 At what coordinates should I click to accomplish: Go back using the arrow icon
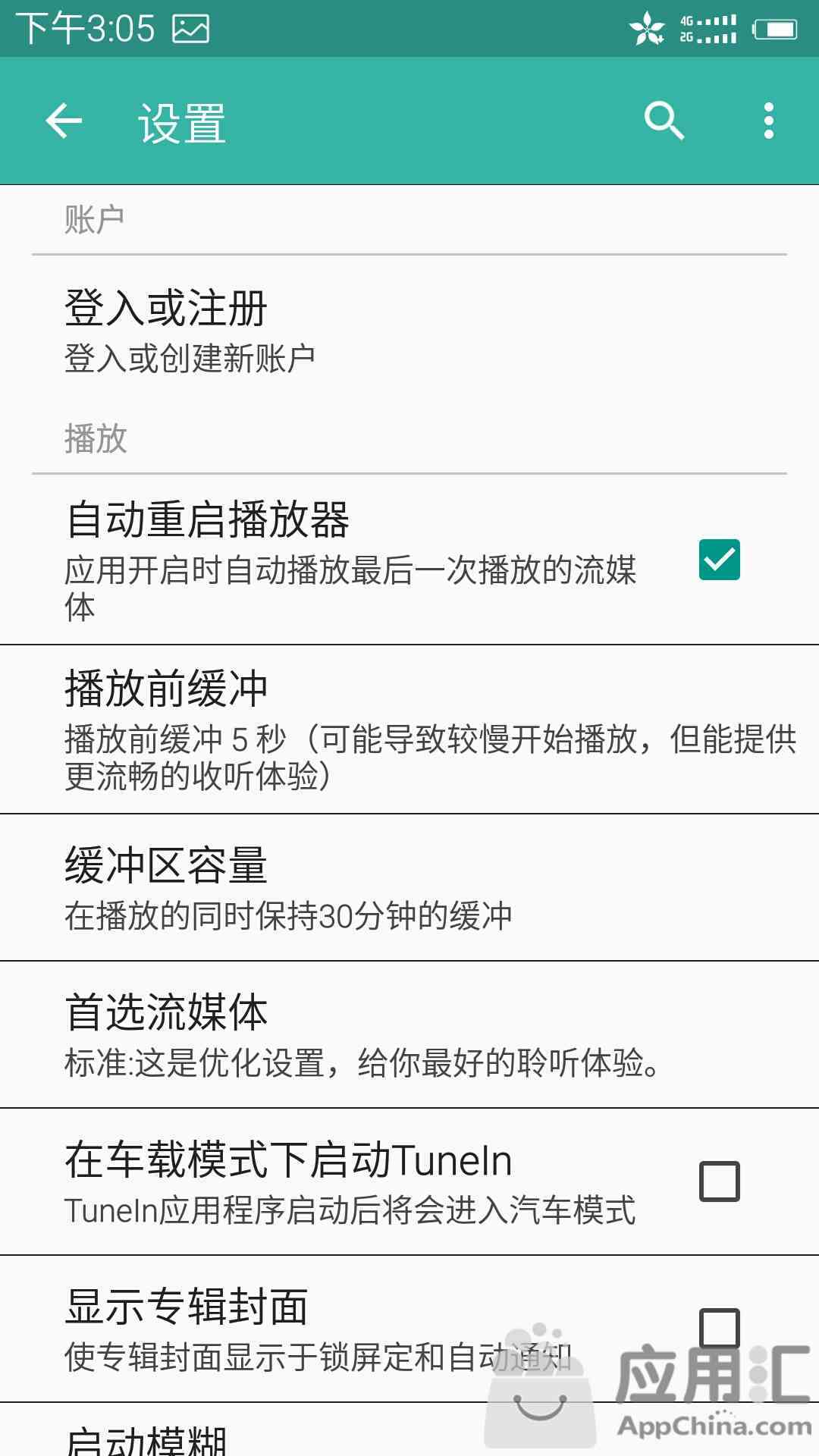click(64, 121)
